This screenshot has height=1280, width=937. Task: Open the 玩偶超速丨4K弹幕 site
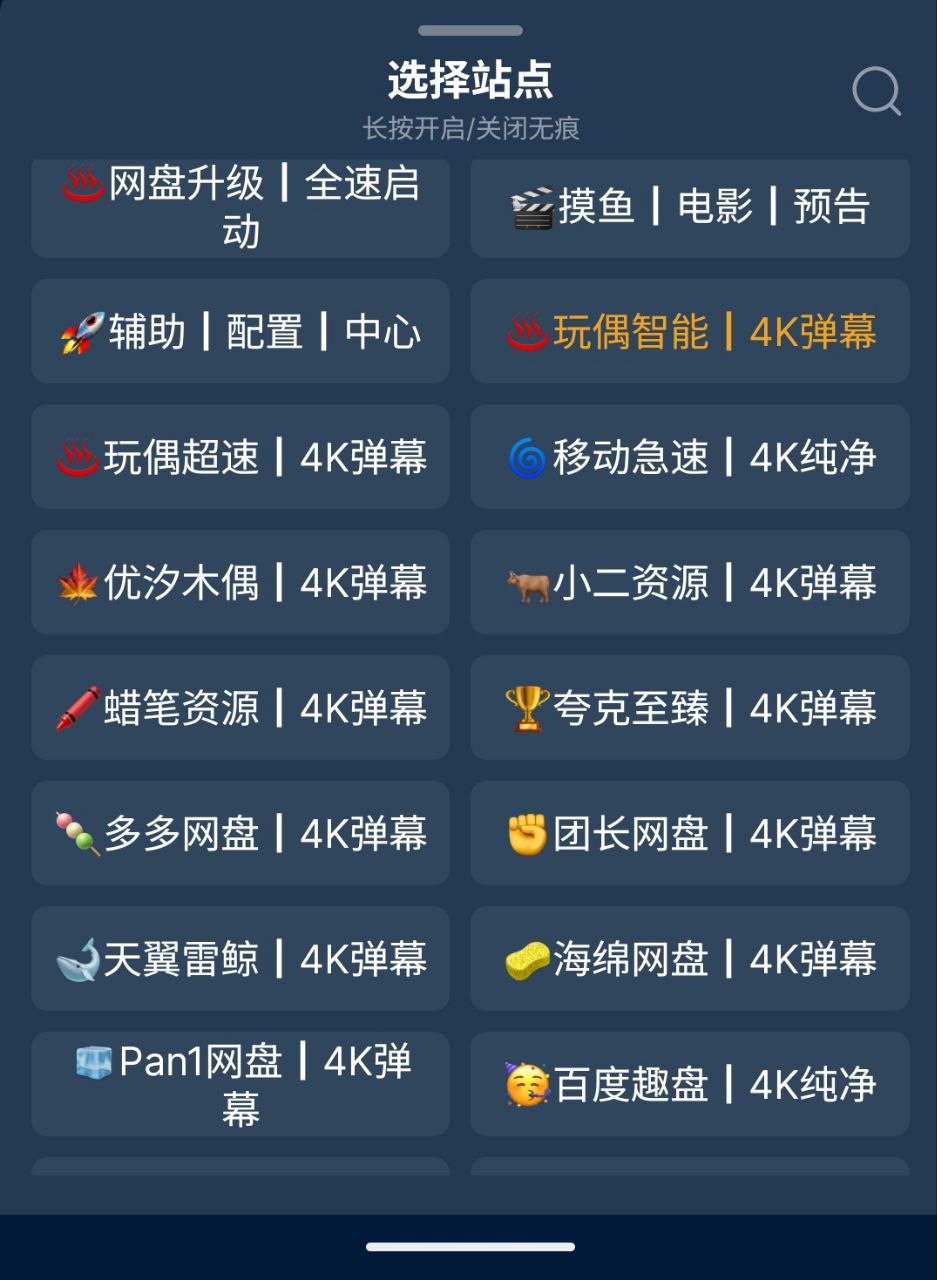pos(240,458)
